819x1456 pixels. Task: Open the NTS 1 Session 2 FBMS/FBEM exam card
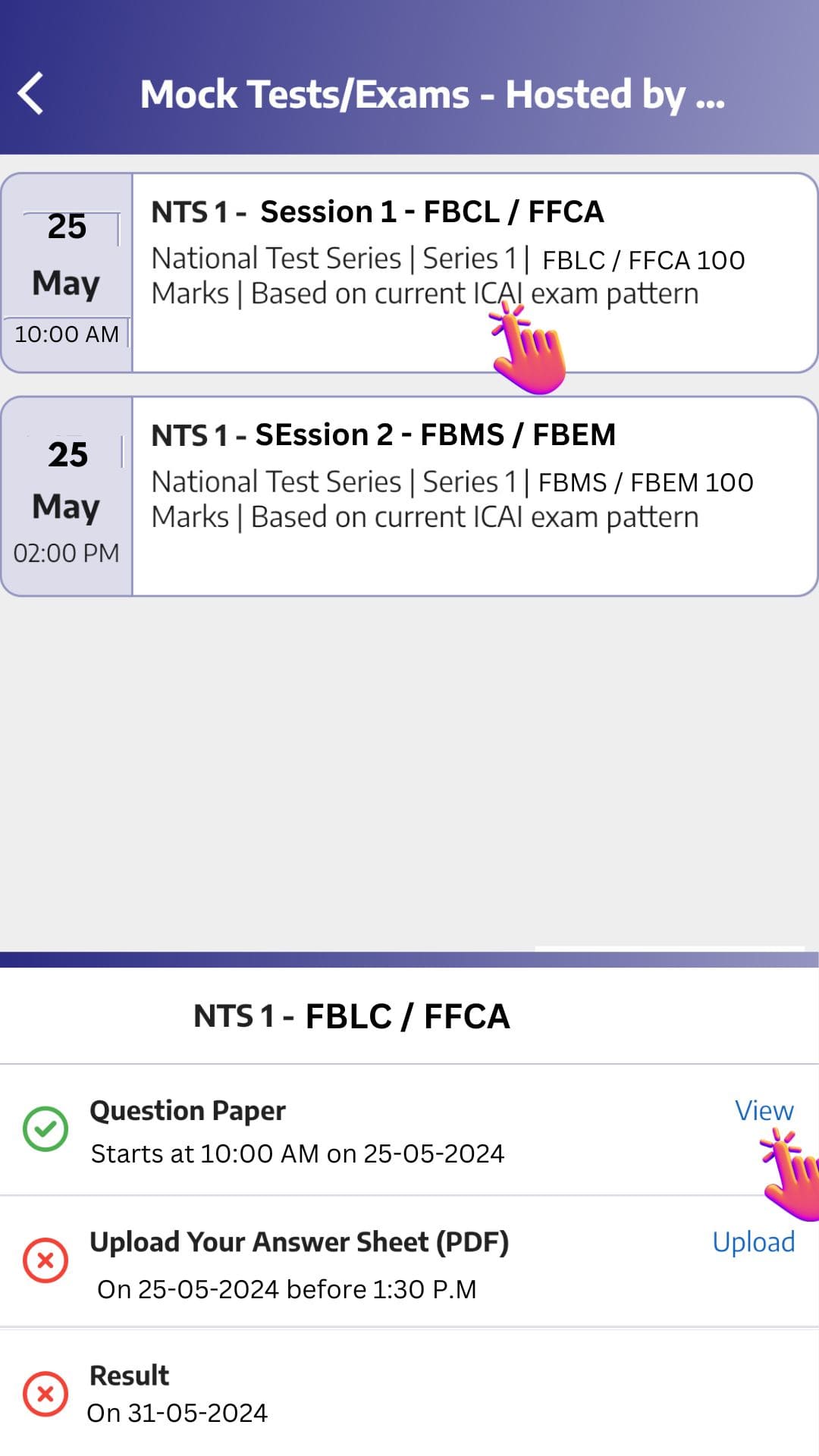click(455, 474)
